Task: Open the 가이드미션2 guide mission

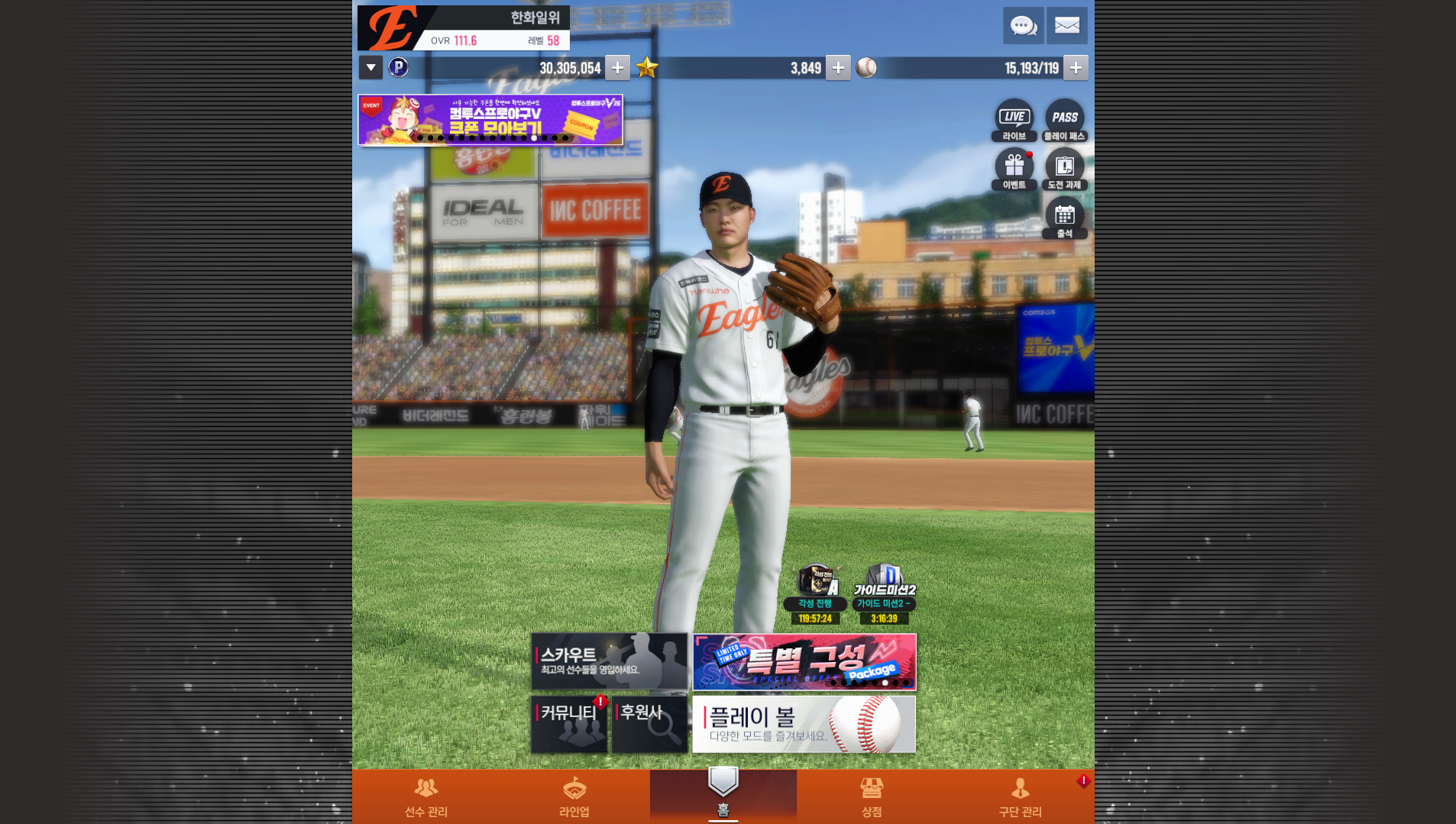Action: (x=885, y=594)
